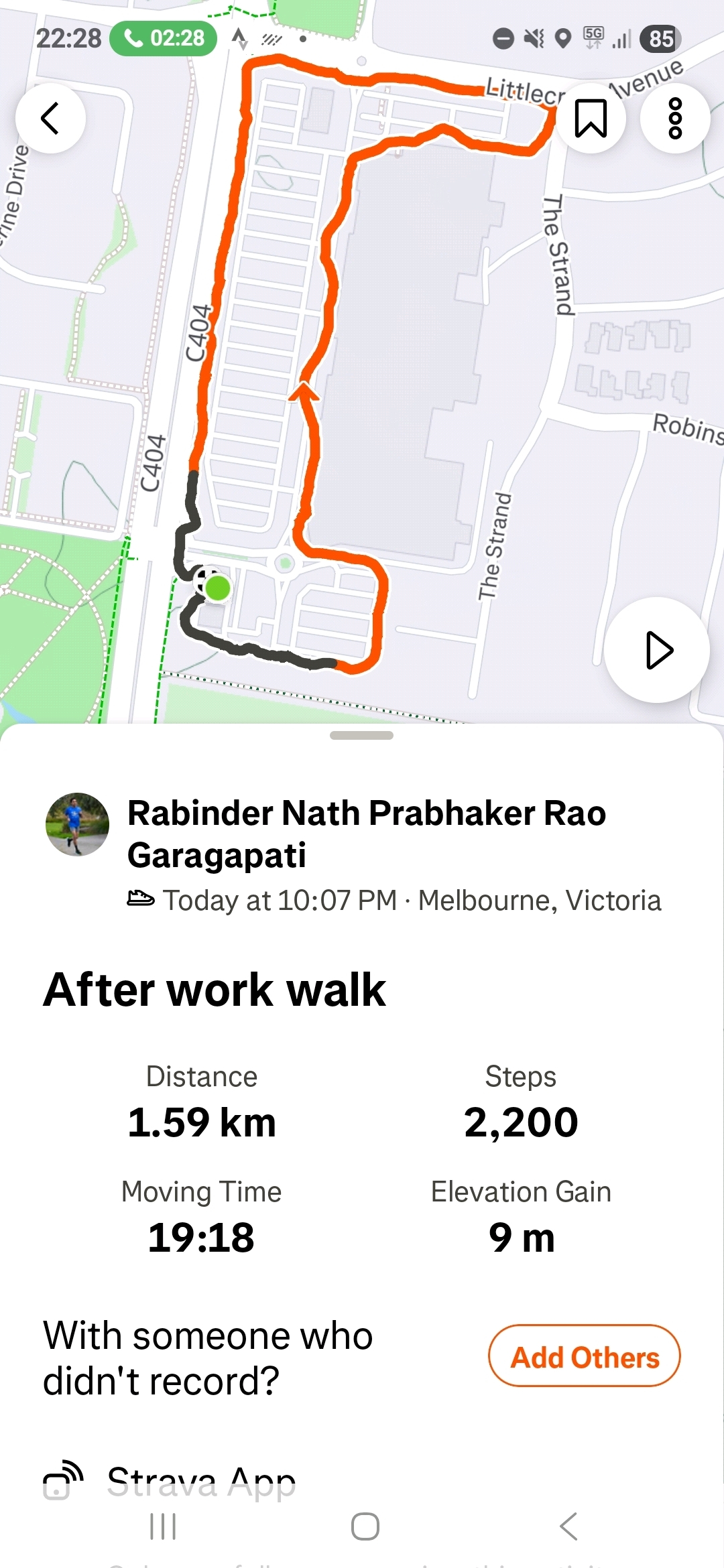
Task: Open recent apps from navigation bar
Action: [163, 1526]
